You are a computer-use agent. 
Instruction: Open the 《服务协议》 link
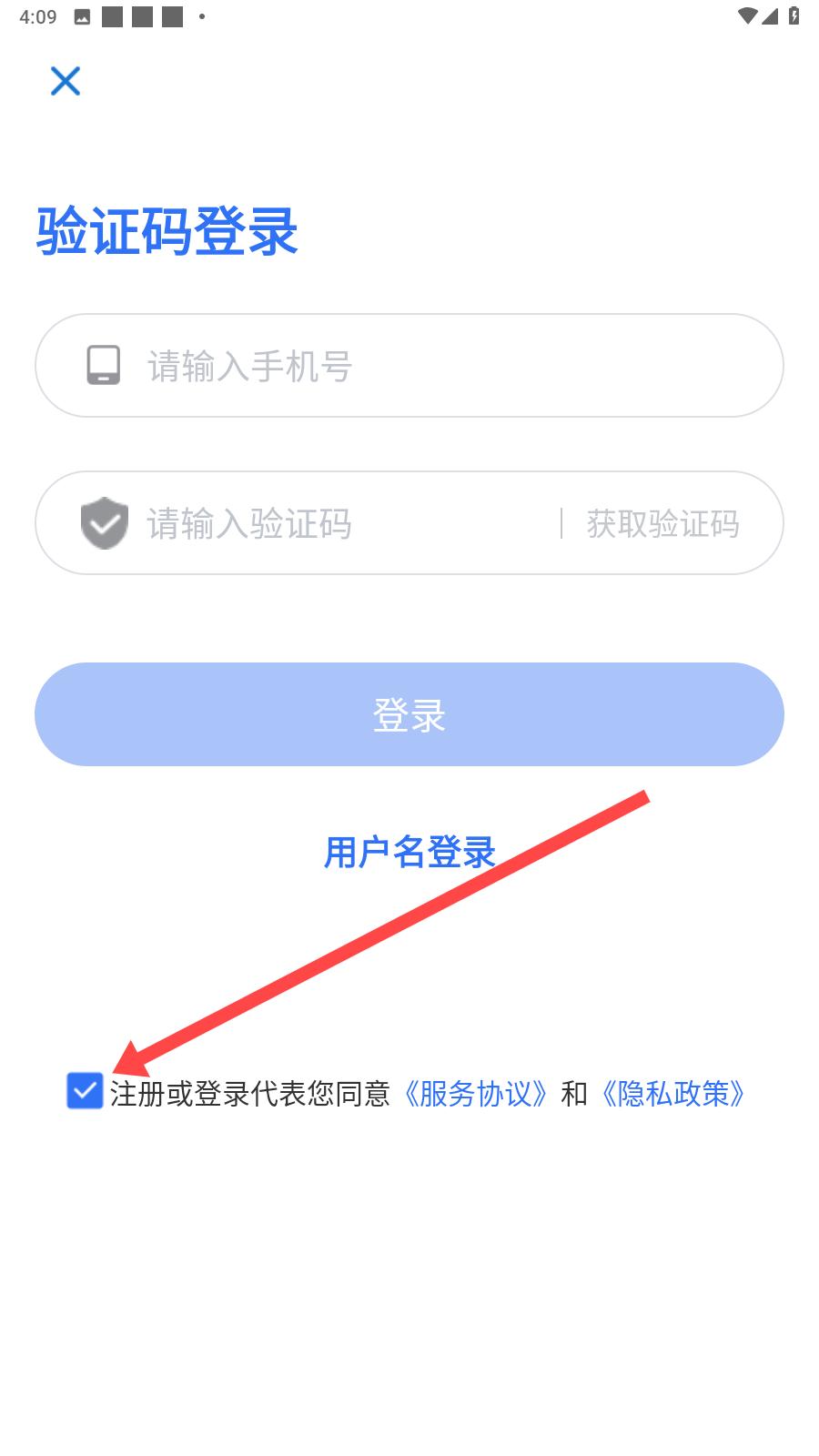pos(475,1093)
